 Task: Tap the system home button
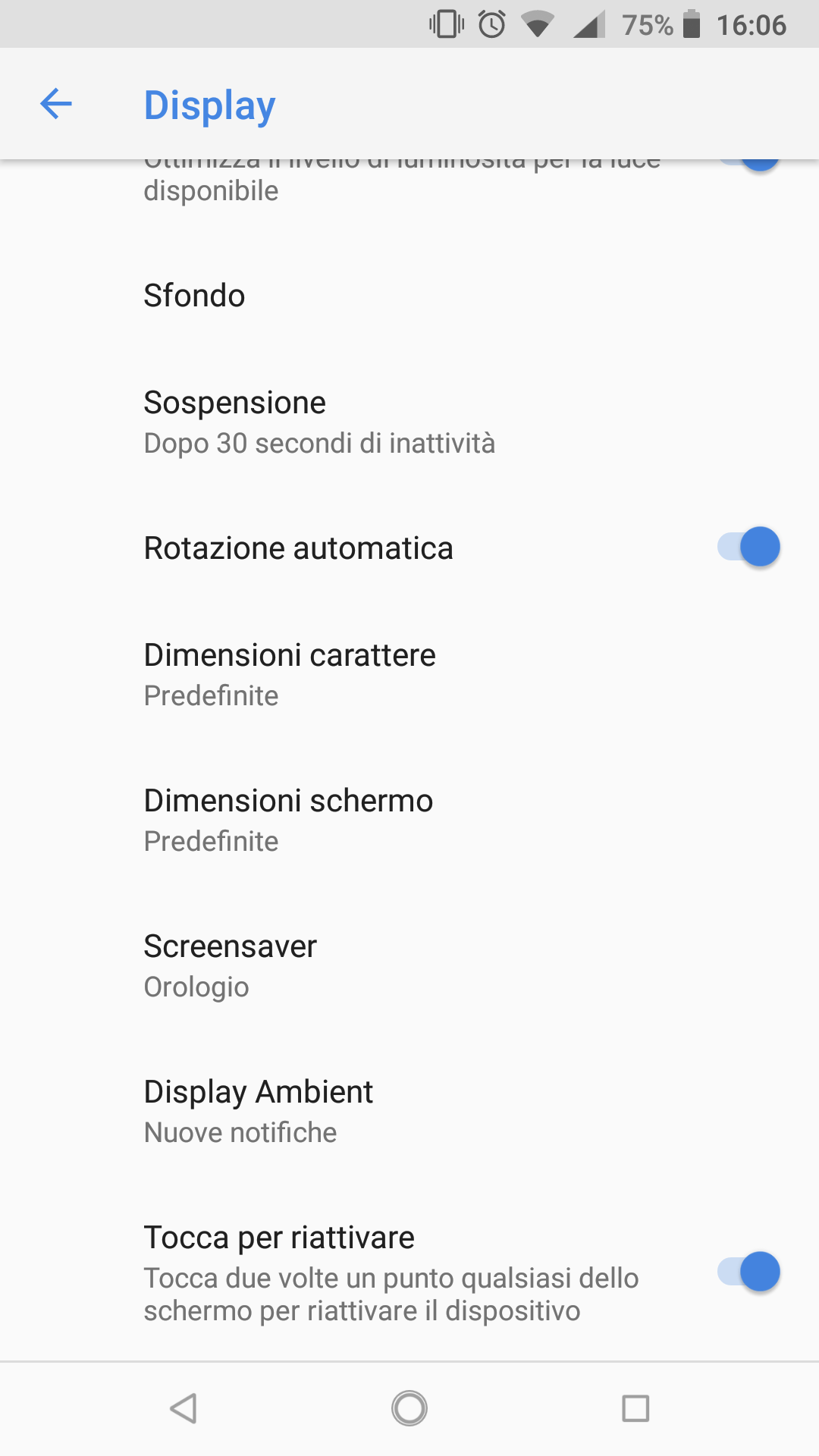pos(409,1408)
